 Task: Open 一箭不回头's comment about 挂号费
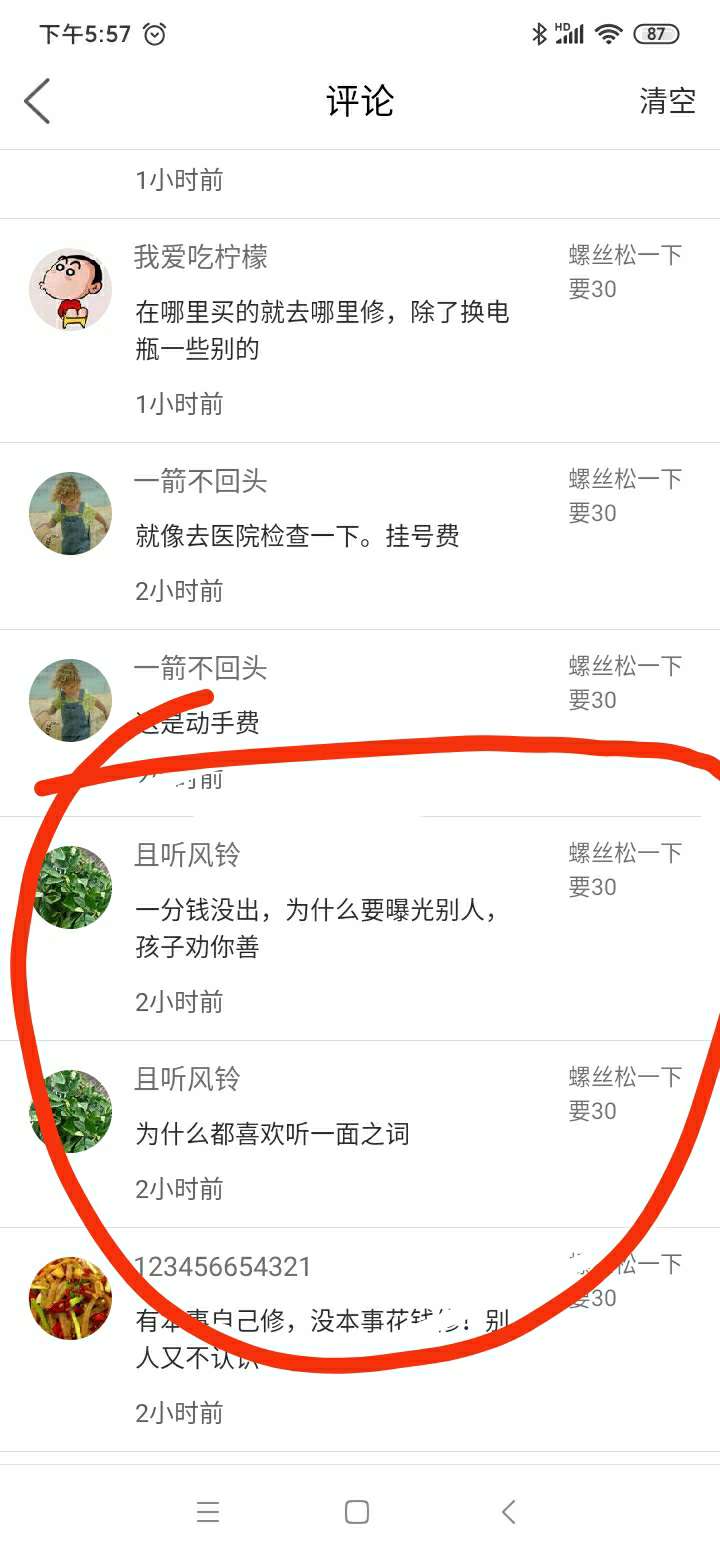pos(298,536)
